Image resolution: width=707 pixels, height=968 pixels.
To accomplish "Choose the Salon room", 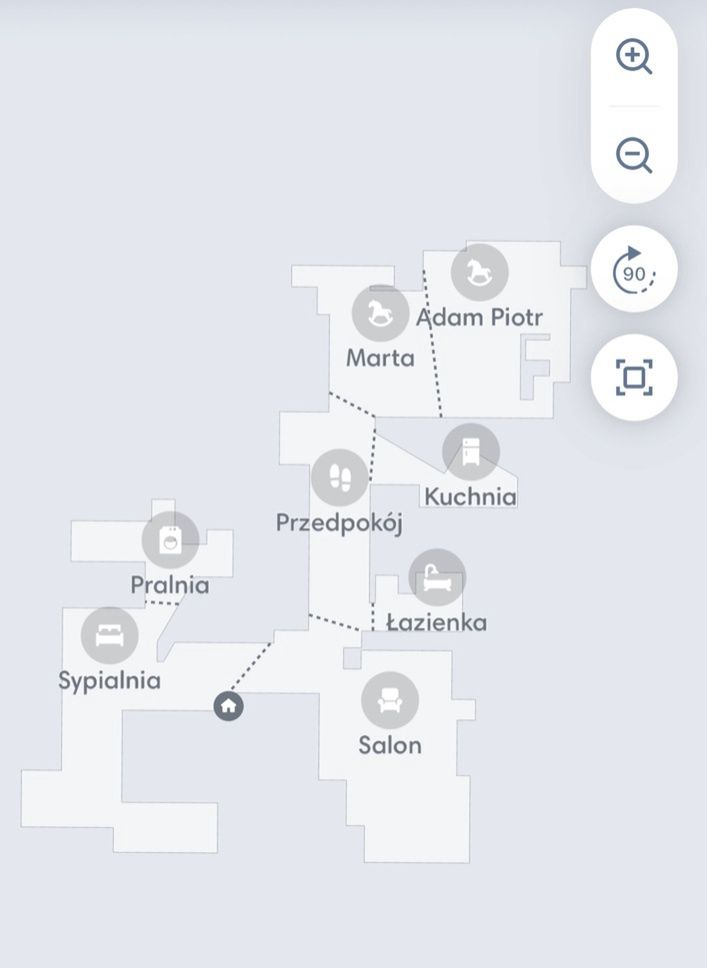I will [390, 700].
